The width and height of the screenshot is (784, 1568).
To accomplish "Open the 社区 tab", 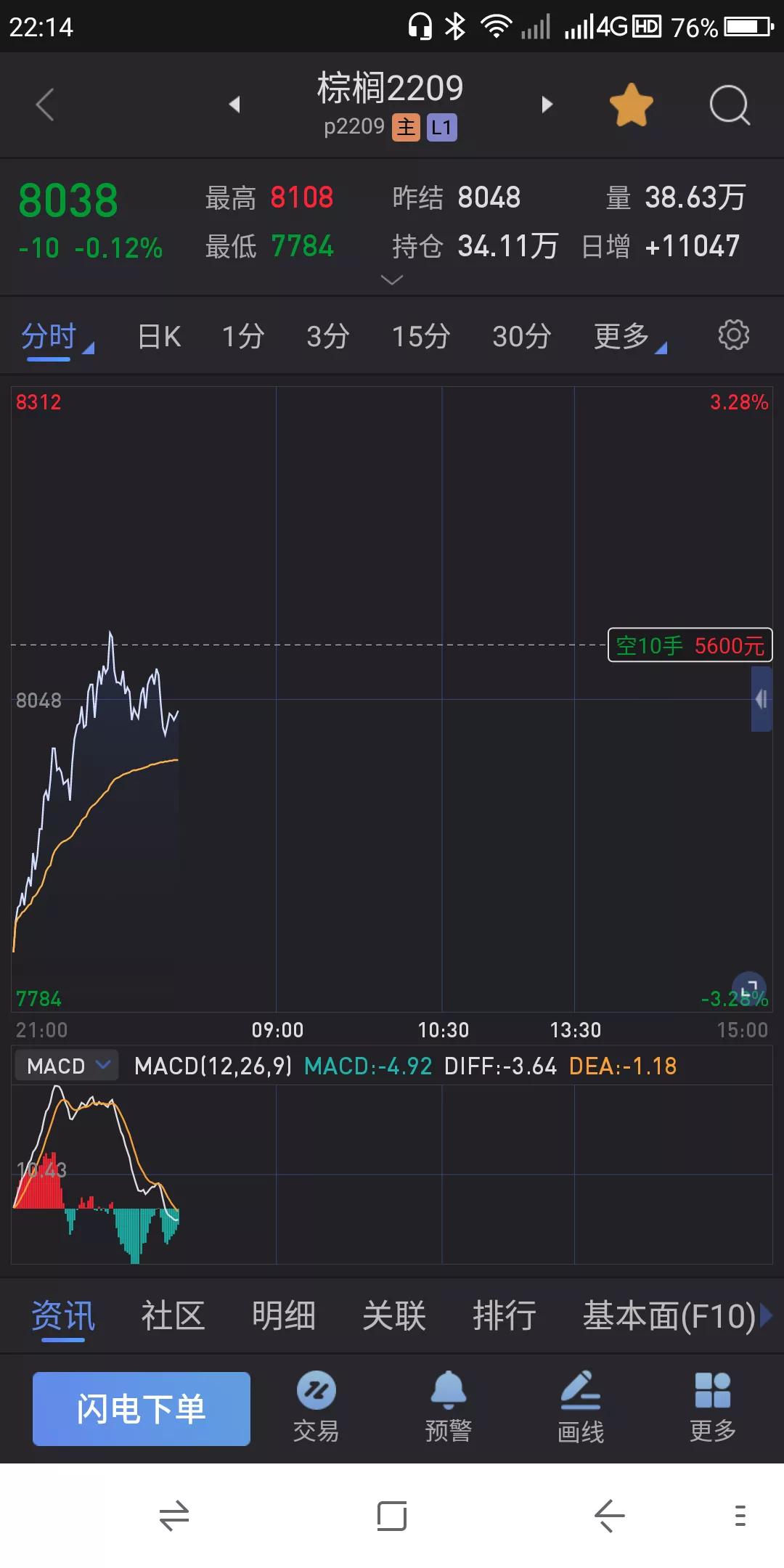I will pyautogui.click(x=173, y=1315).
